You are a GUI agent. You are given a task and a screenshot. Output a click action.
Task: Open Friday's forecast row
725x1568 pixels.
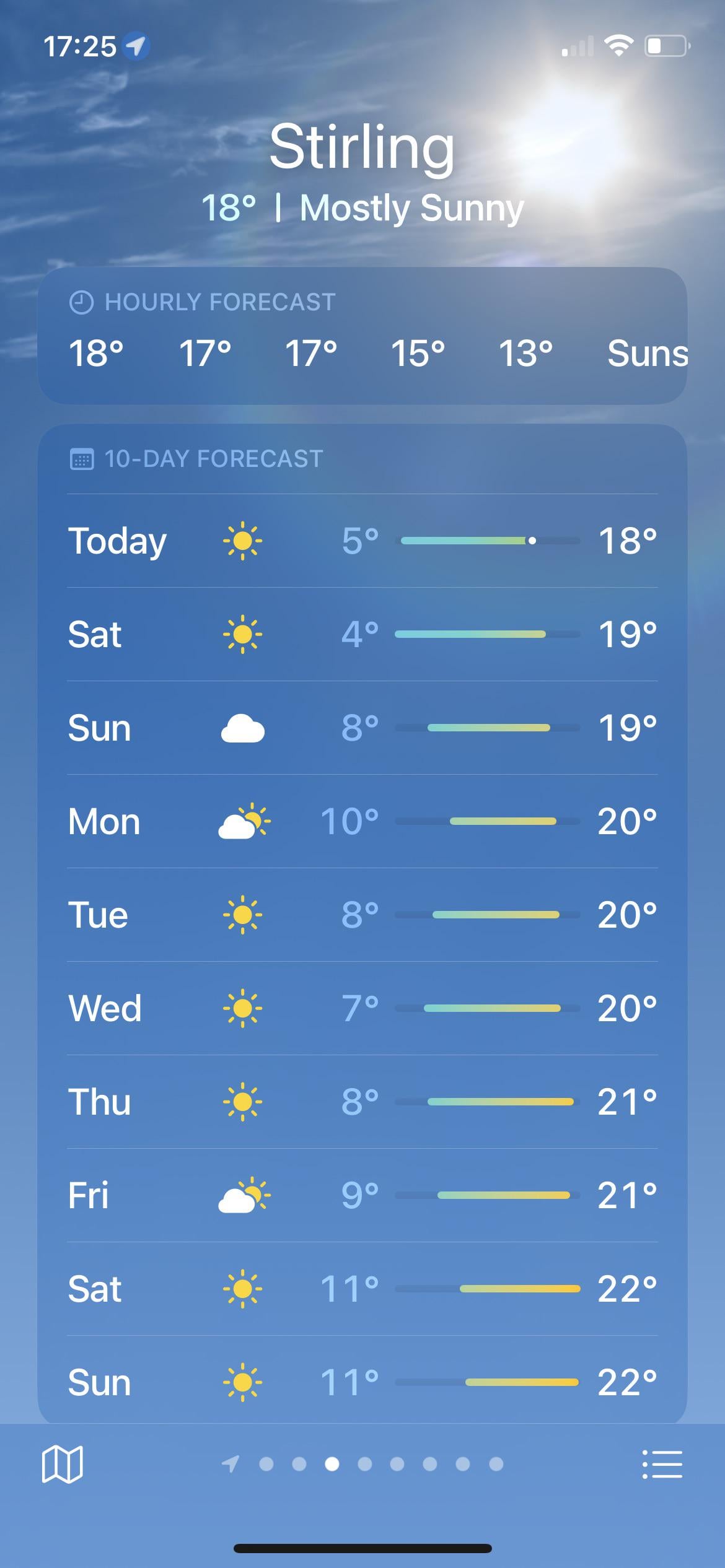tap(362, 1195)
